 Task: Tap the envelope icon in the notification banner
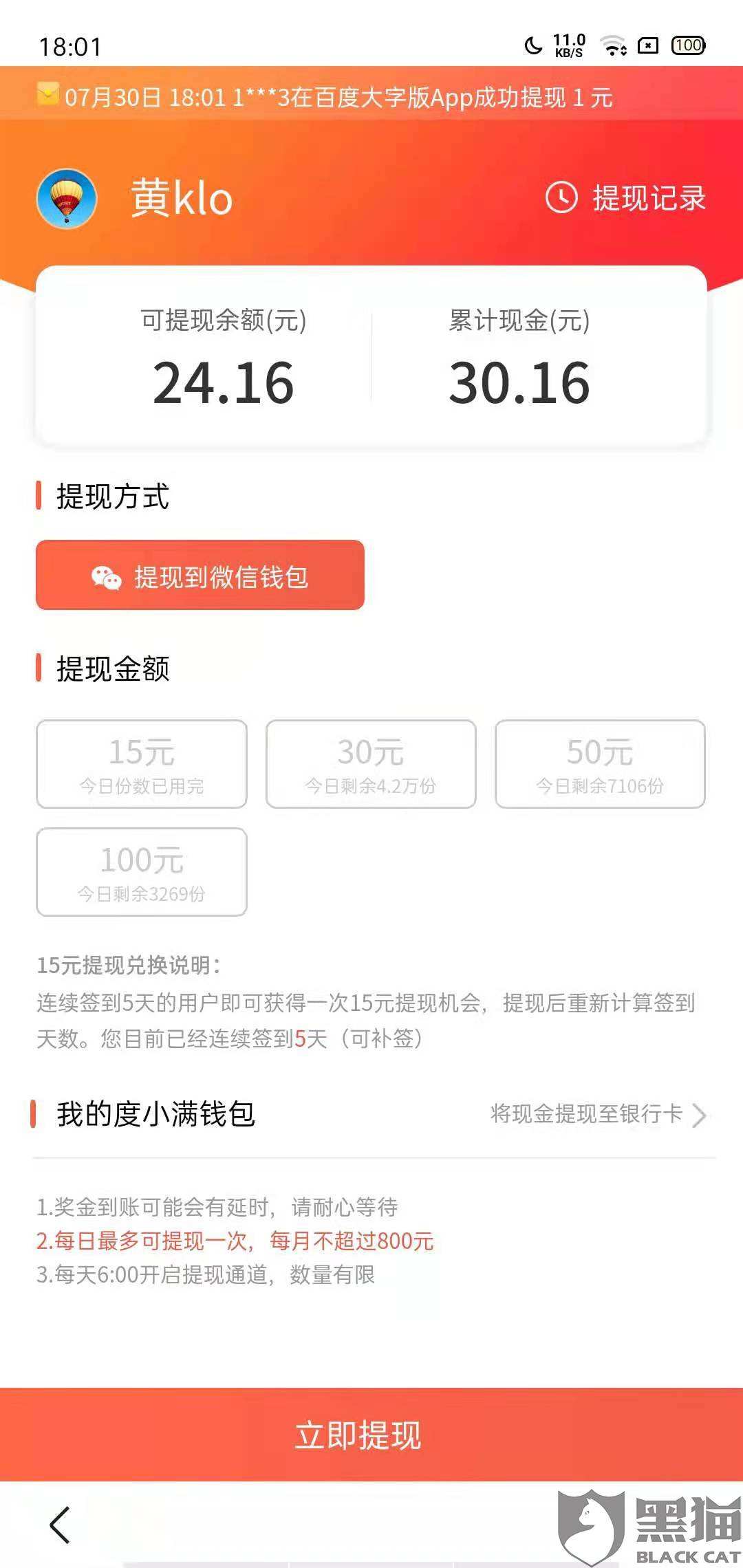(x=47, y=96)
